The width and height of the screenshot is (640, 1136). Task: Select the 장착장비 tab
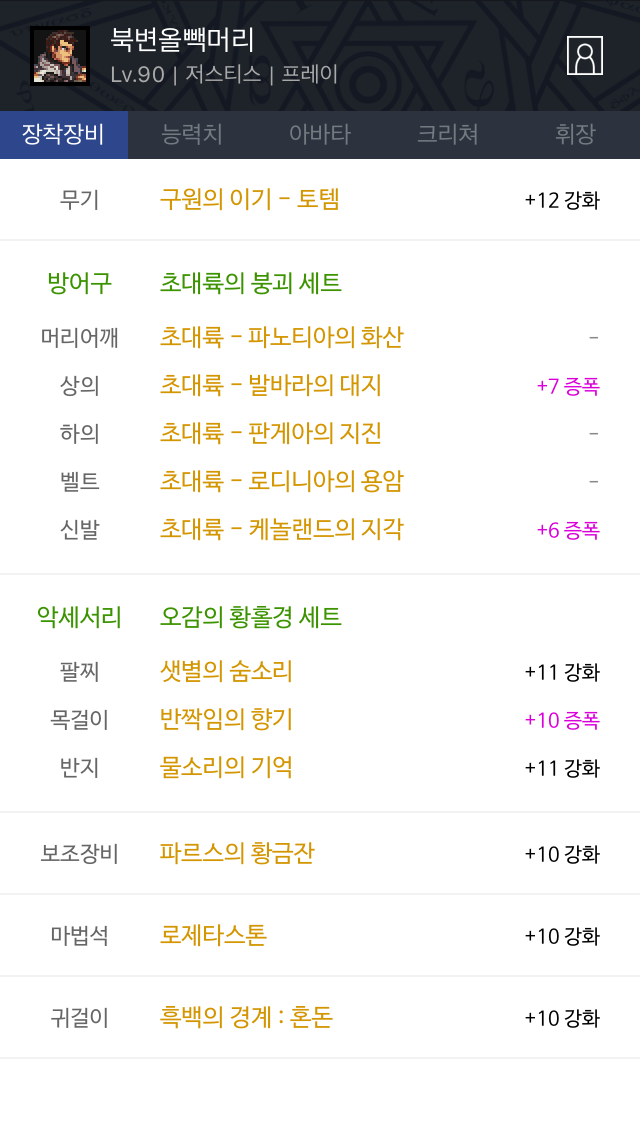coord(64,134)
